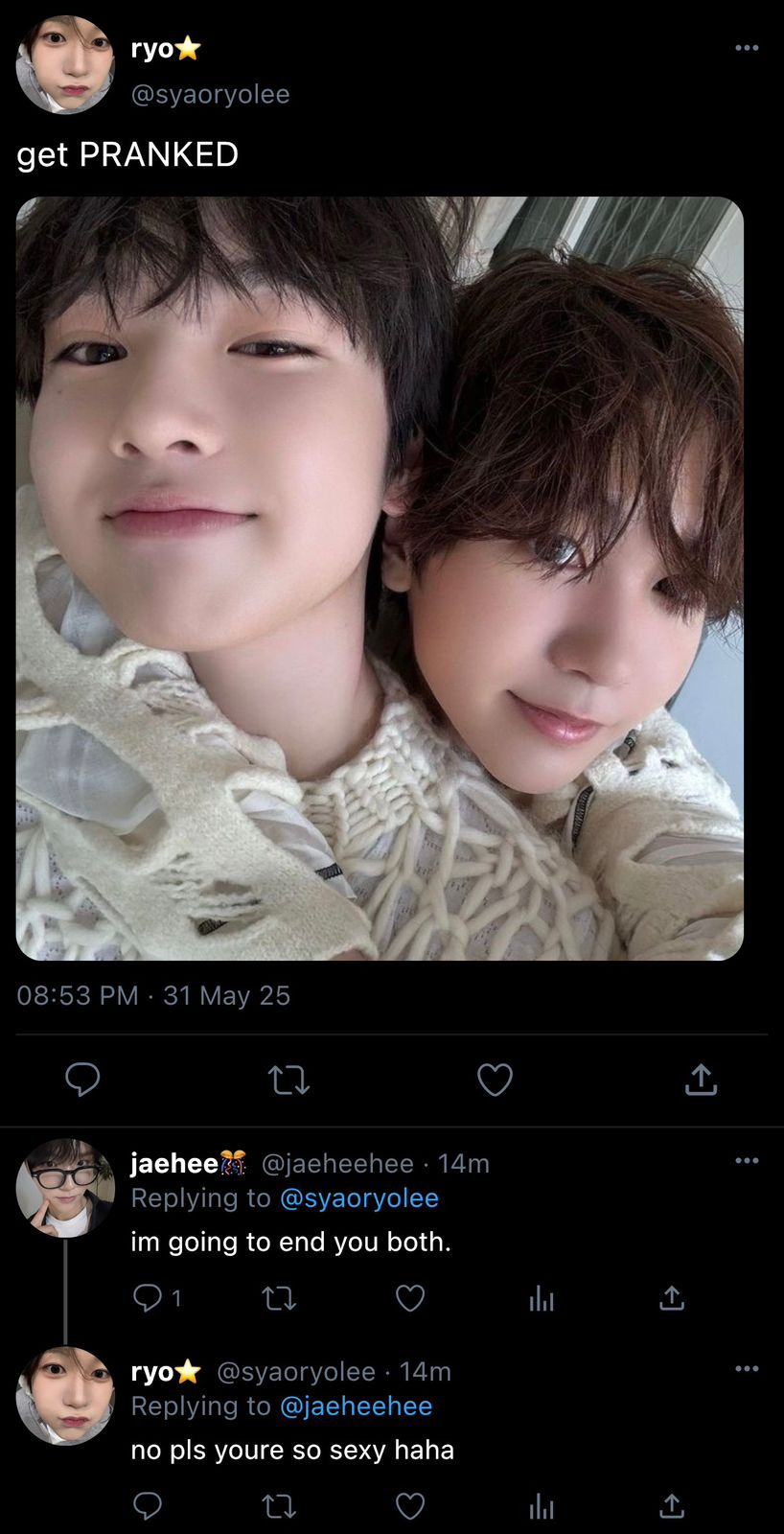Open jaehee's profile avatar

tap(65, 1188)
